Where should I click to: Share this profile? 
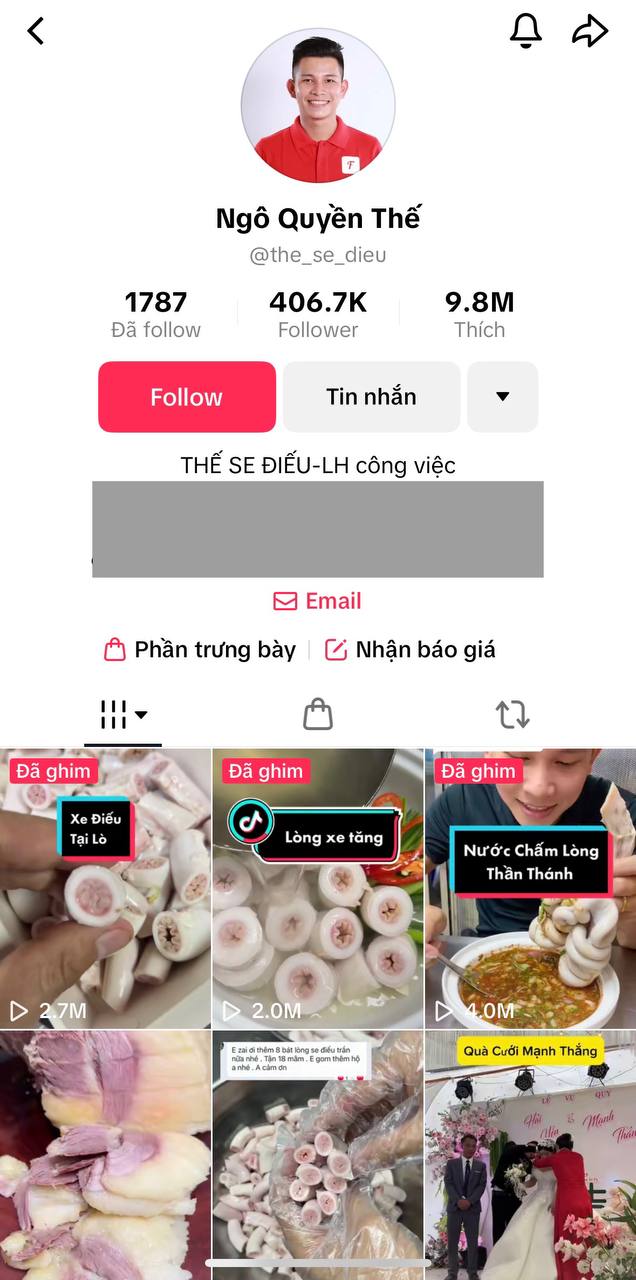pyautogui.click(x=590, y=31)
